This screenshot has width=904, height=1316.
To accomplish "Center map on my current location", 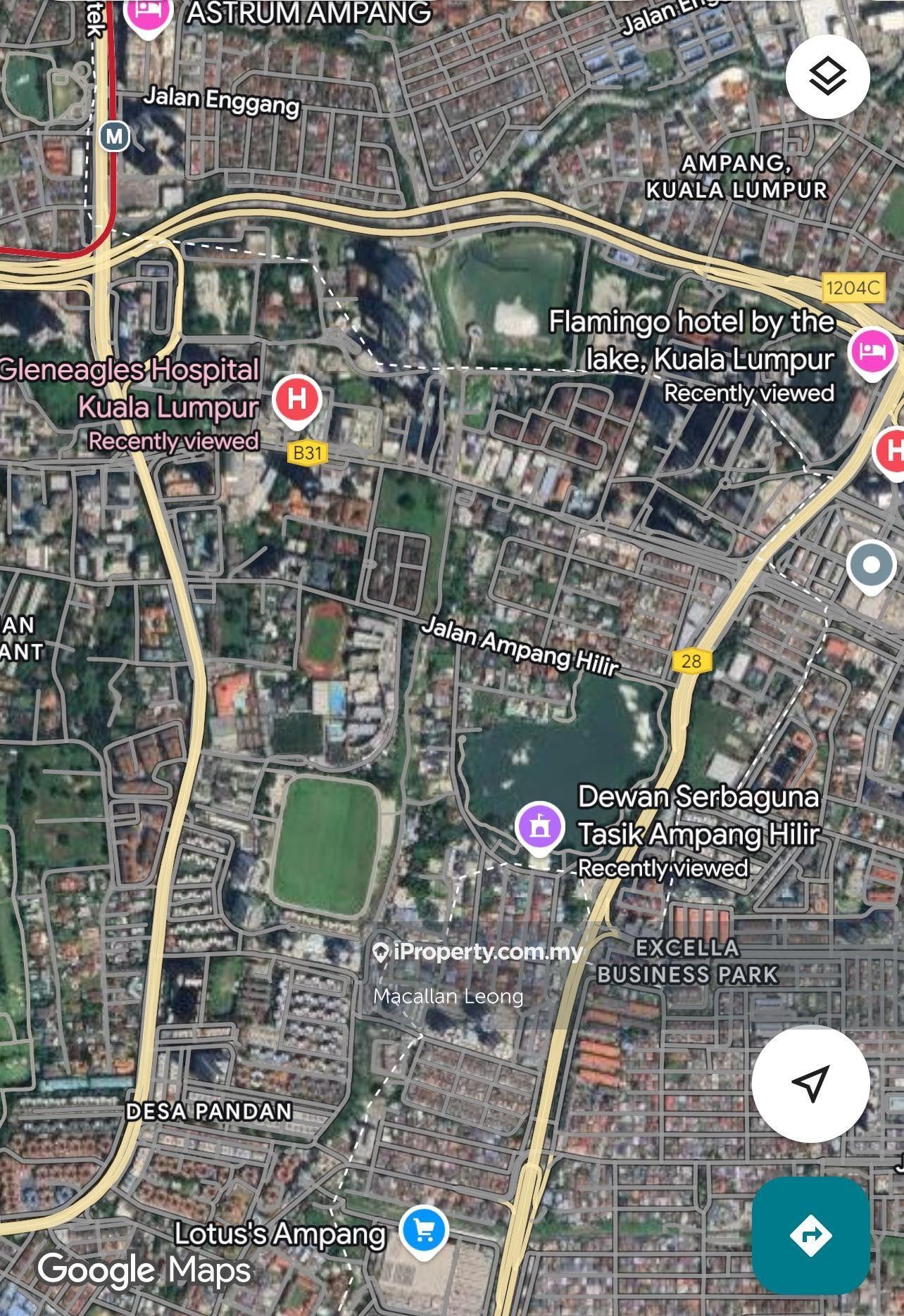I will tap(810, 1083).
